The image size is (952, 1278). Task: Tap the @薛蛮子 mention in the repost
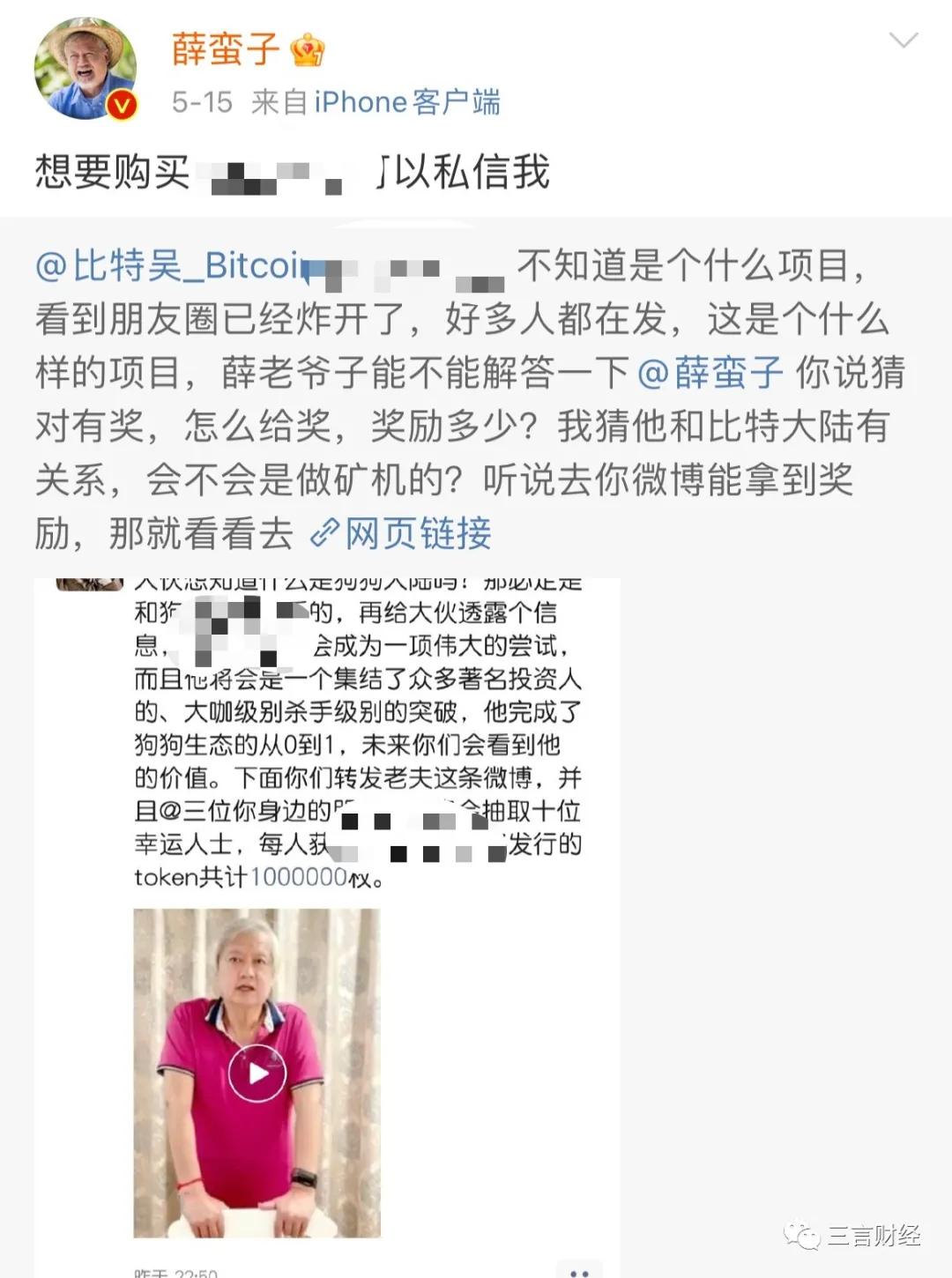point(710,373)
